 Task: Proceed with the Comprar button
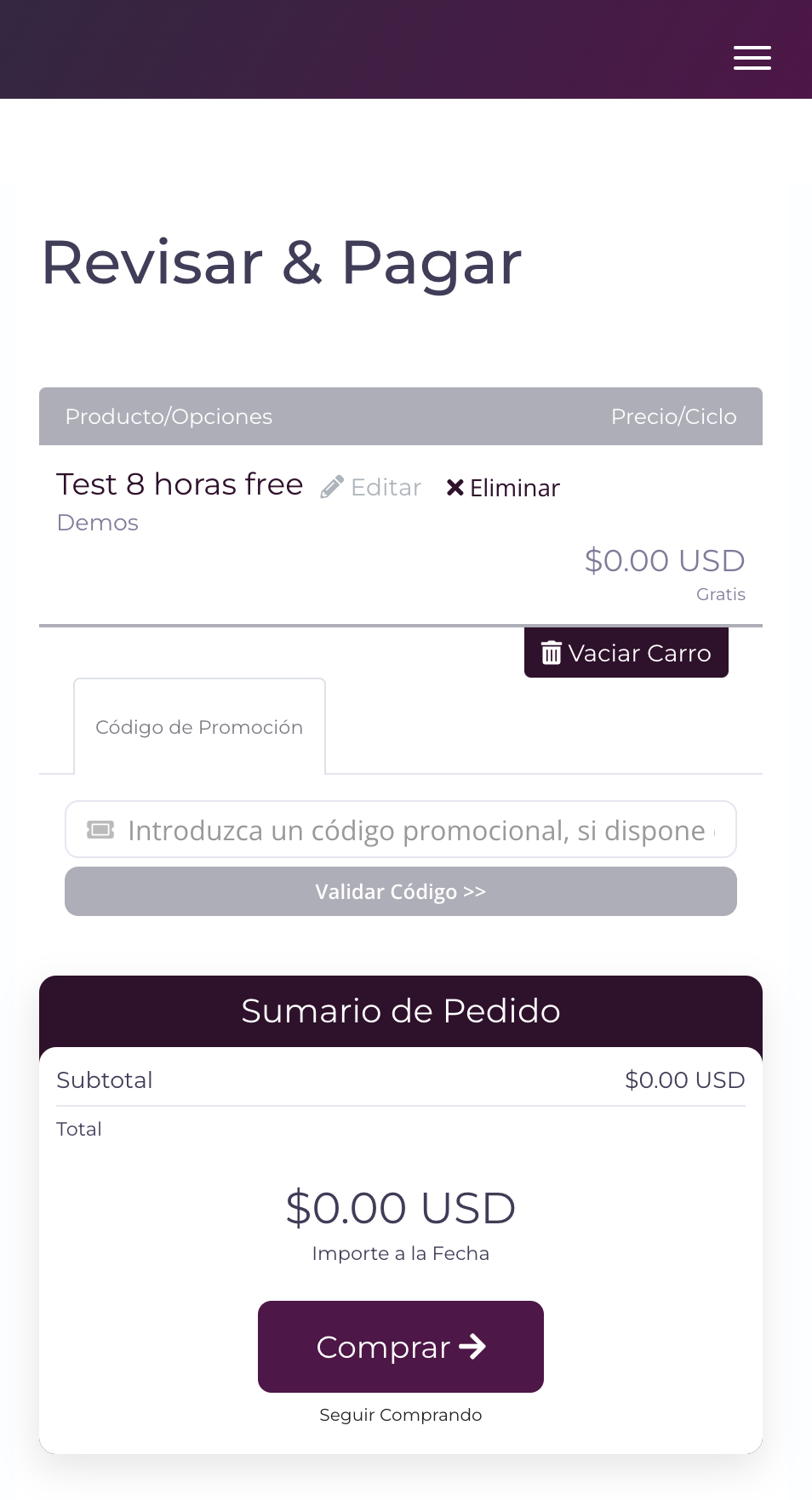[400, 1347]
